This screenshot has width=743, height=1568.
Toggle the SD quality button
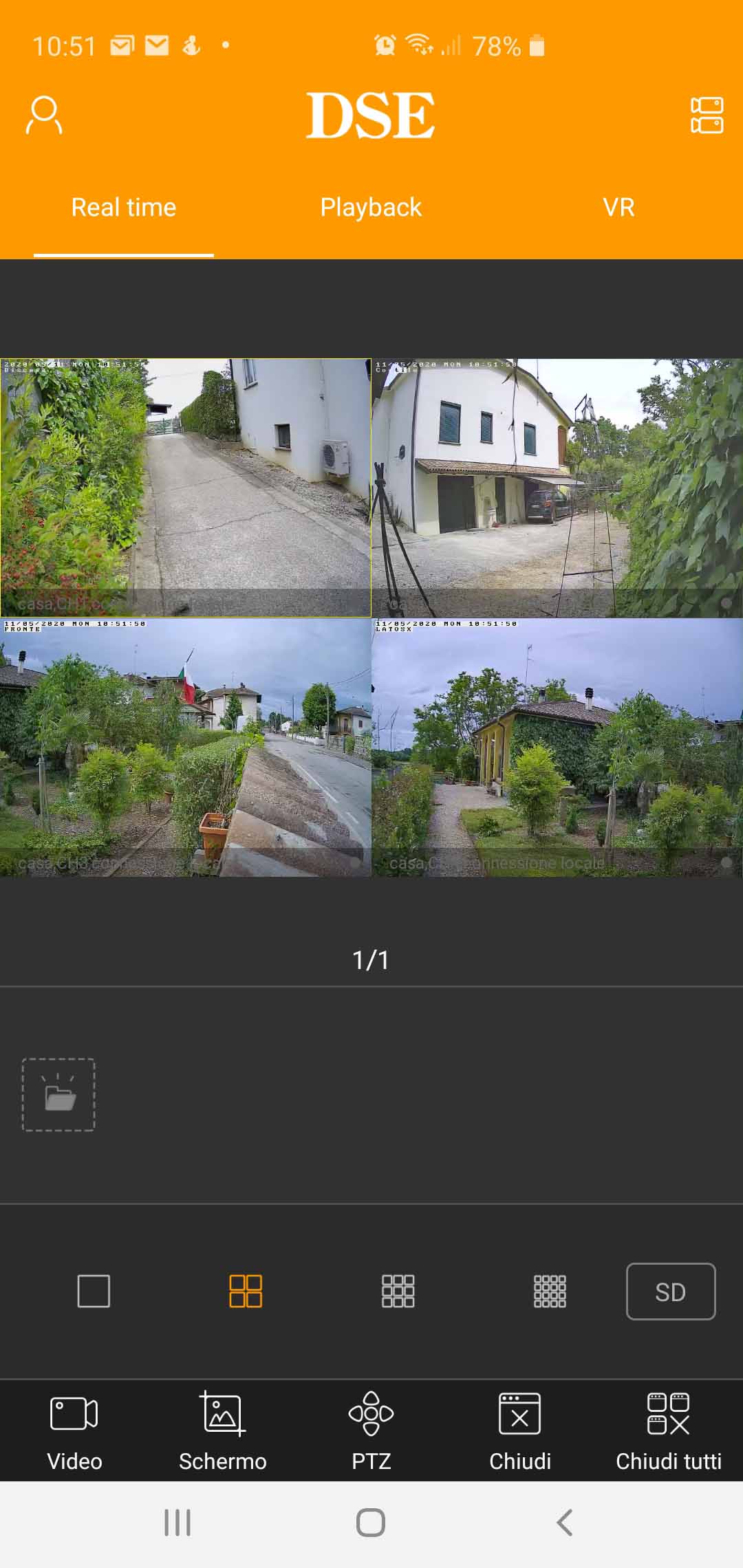(670, 1292)
